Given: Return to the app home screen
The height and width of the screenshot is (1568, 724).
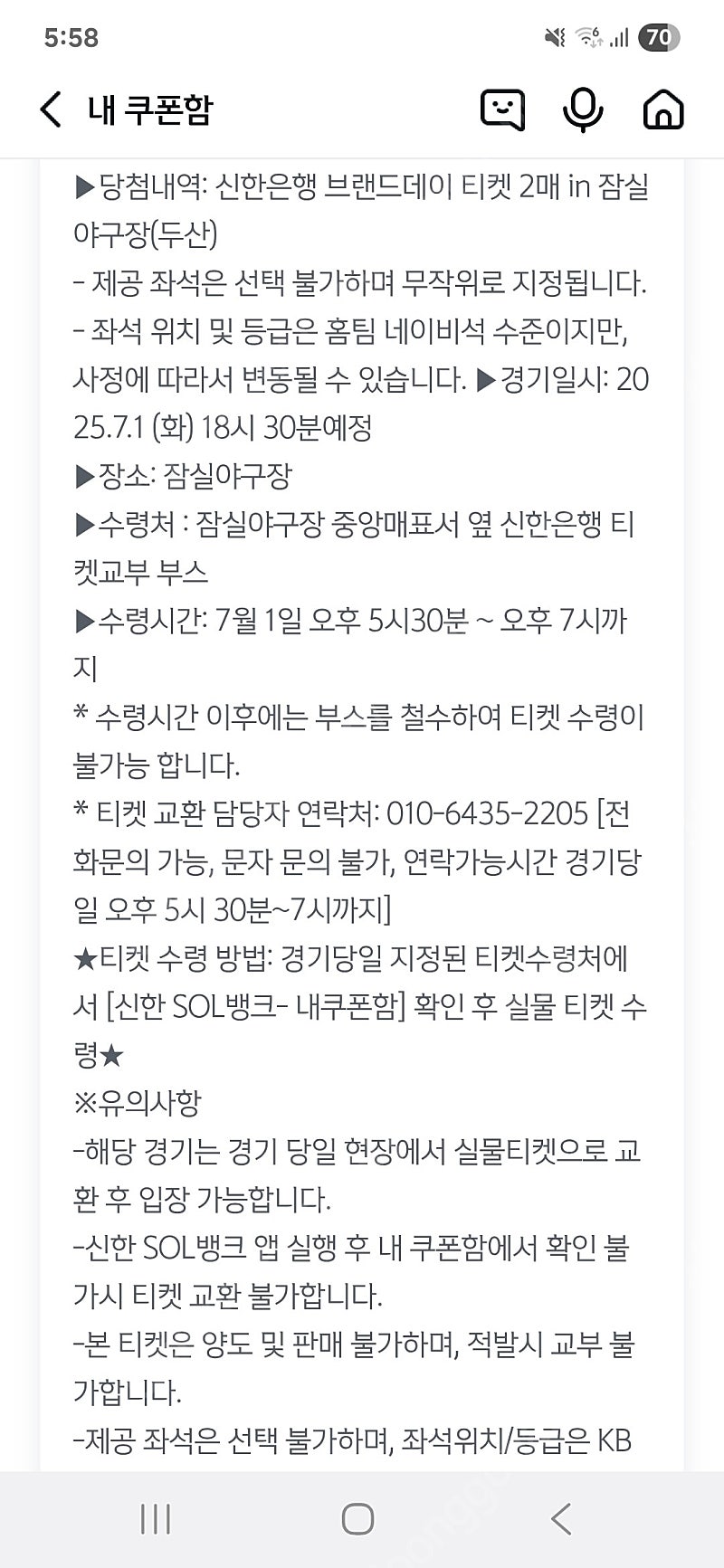Looking at the screenshot, I should click(663, 109).
